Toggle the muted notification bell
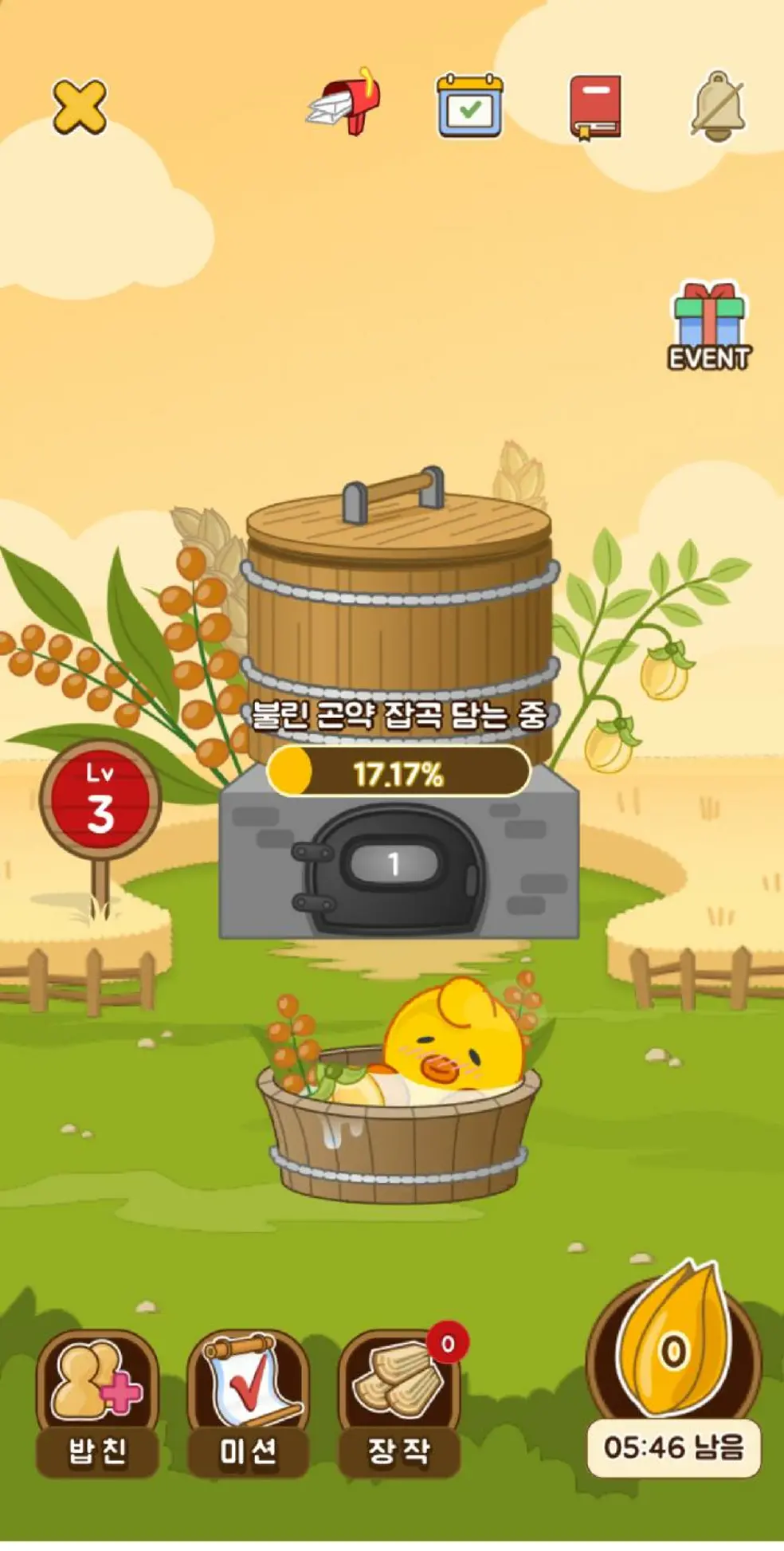The image size is (784, 1551). tap(717, 107)
